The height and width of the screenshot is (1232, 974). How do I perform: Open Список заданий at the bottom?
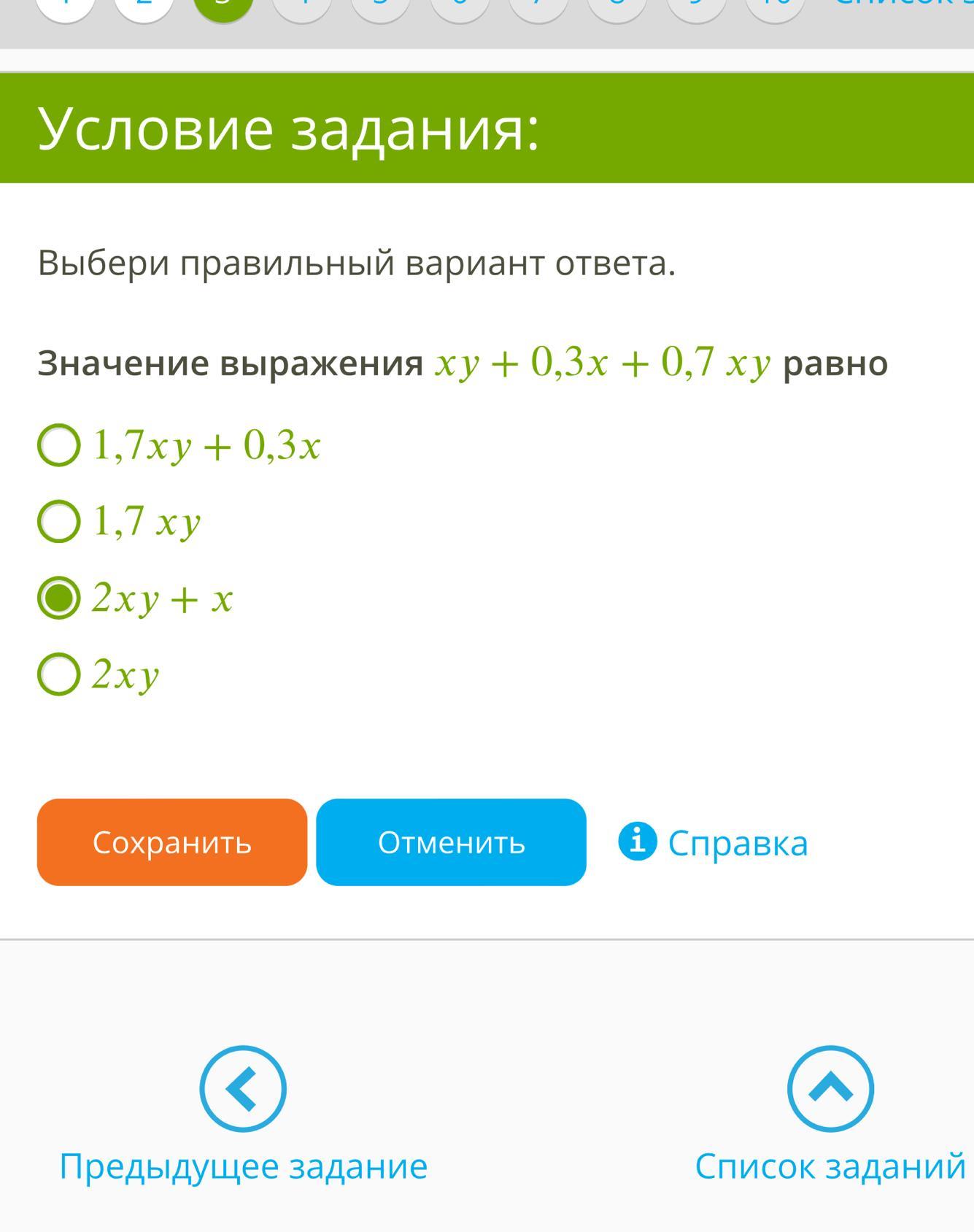coord(830,1089)
